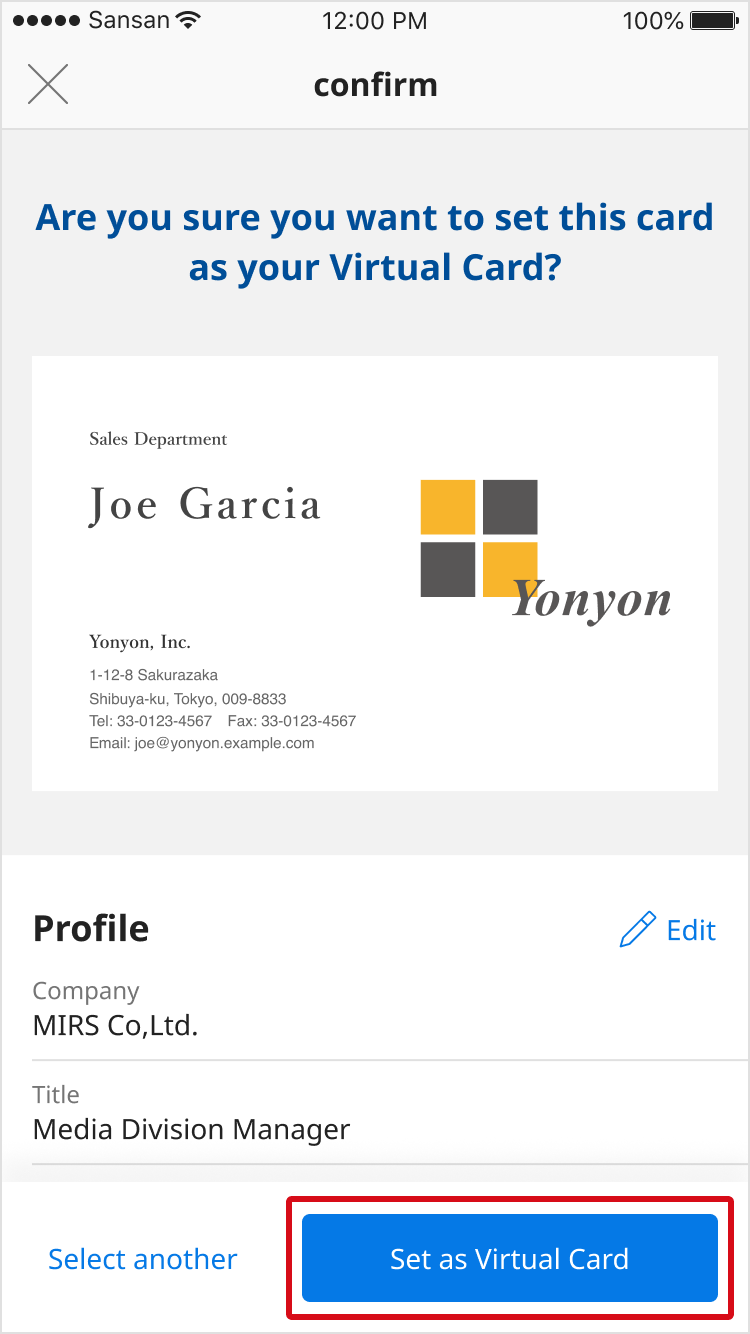Choose Select another card
750x1334 pixels.
(x=143, y=1259)
